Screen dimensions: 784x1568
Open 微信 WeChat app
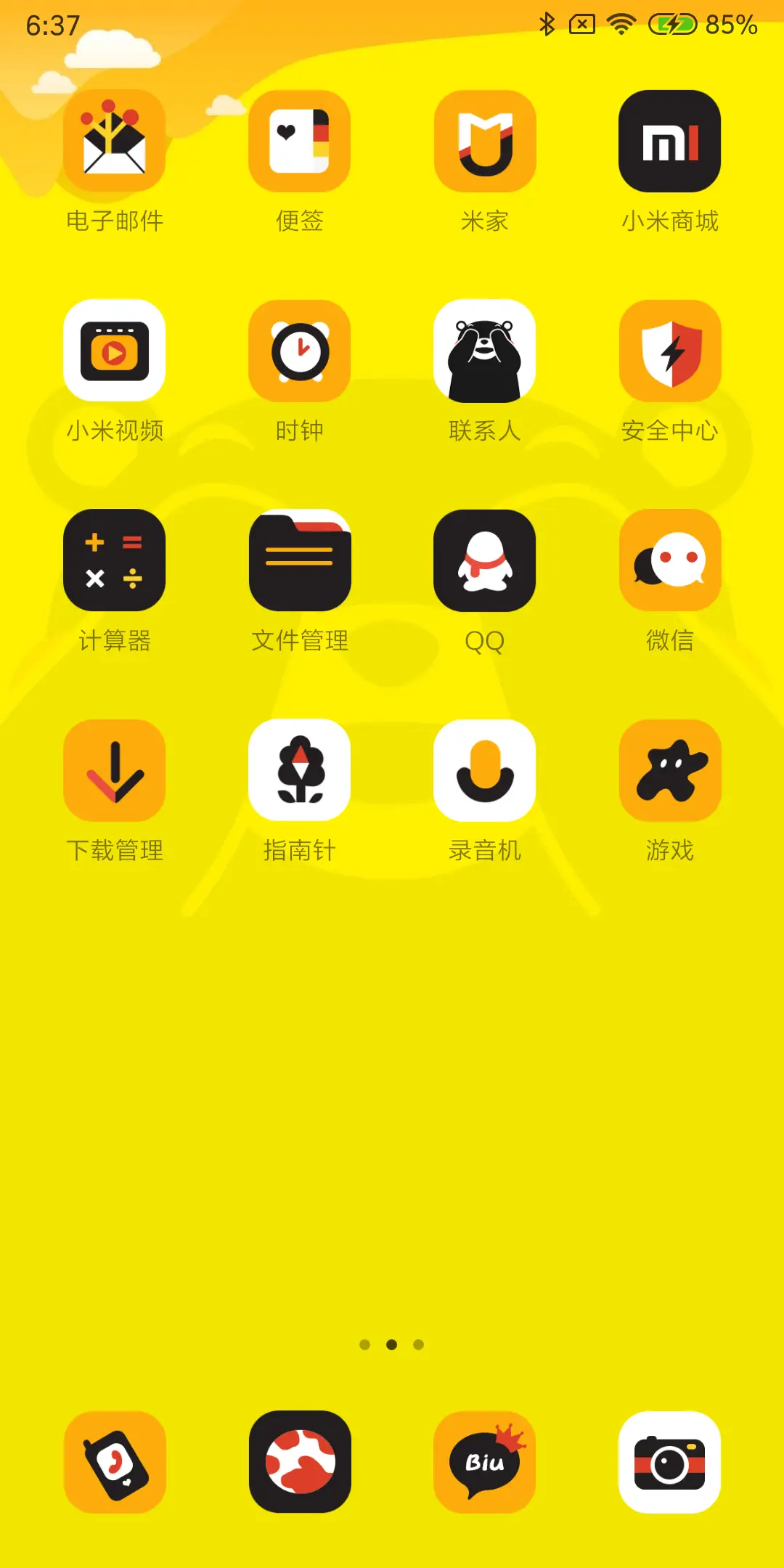tap(669, 560)
